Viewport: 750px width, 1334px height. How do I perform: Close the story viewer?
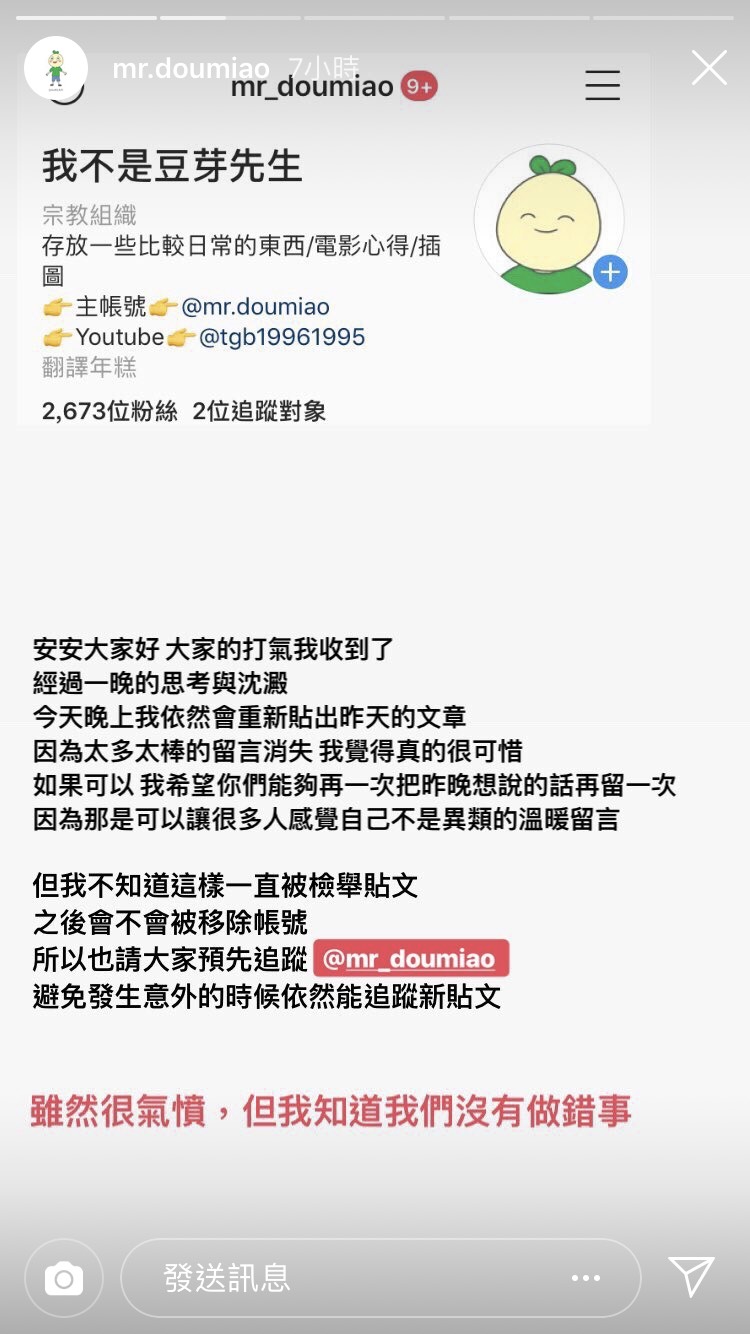[709, 68]
